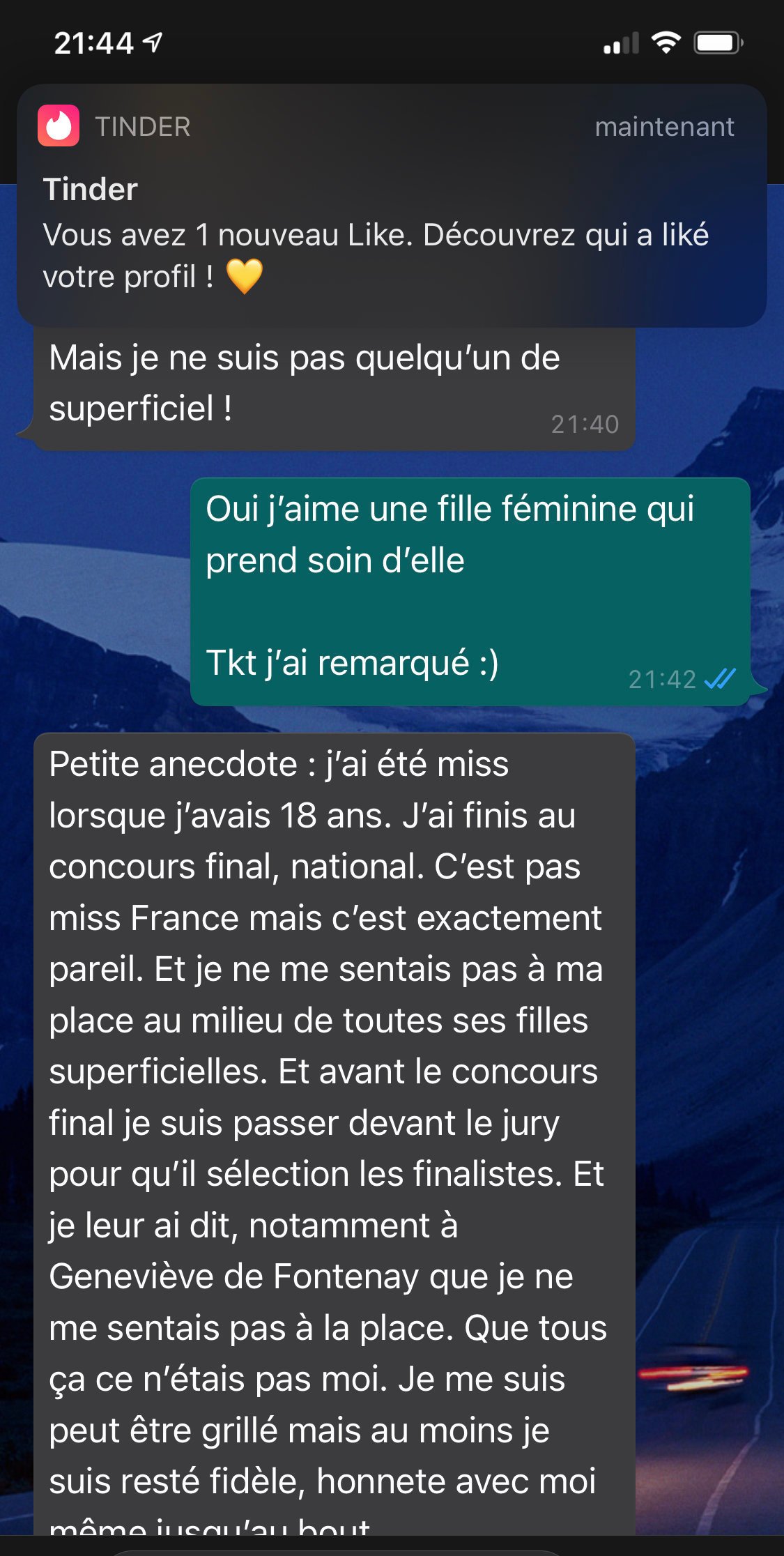Open the Tinder new Like notification
784x1556 pixels.
392,209
